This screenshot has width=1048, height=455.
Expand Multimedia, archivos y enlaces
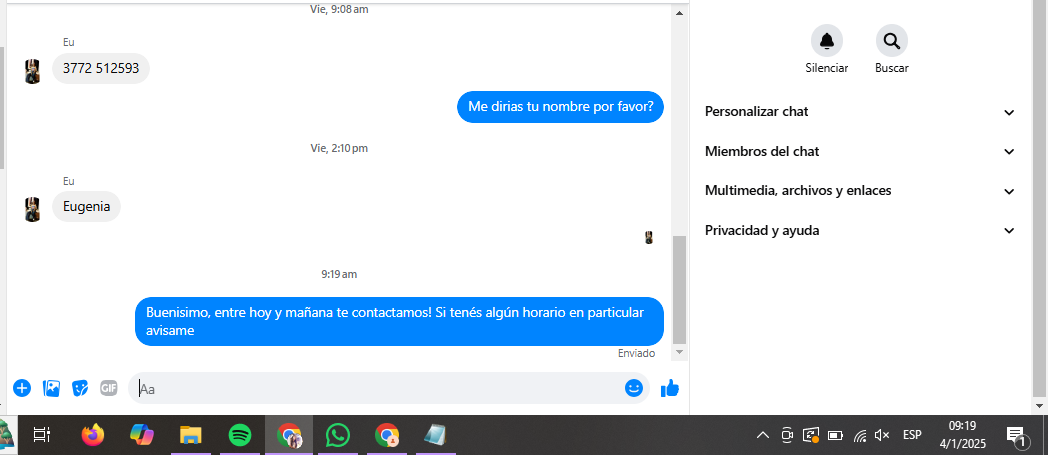(x=859, y=191)
